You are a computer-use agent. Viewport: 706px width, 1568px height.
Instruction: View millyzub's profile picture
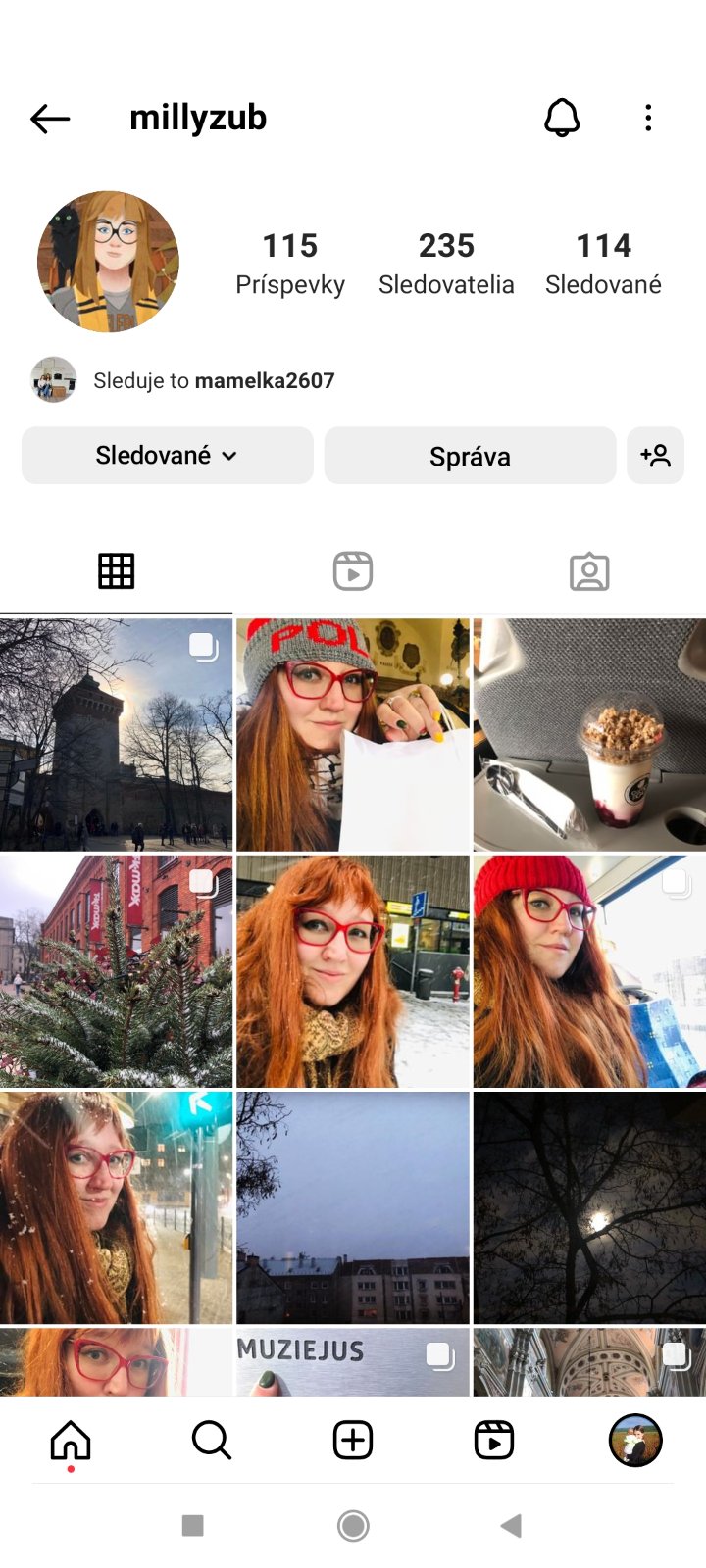click(108, 262)
